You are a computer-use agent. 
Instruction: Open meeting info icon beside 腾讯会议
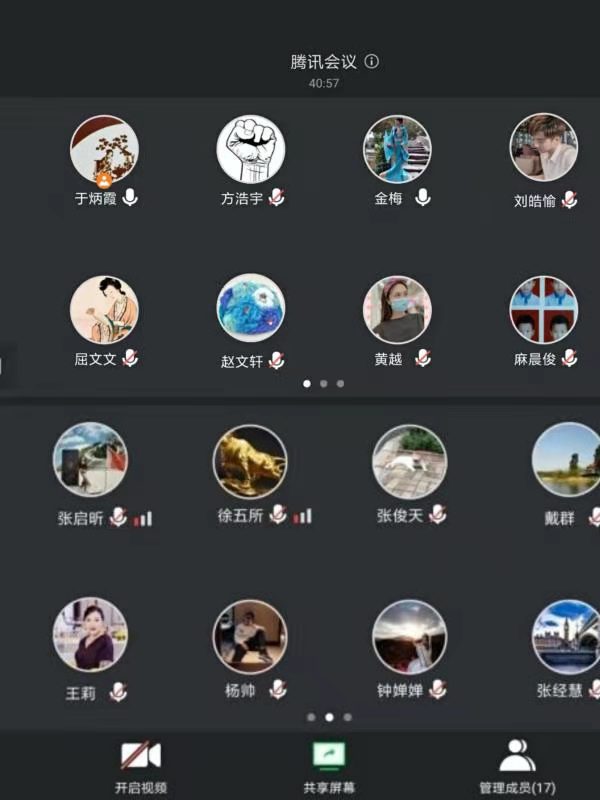click(372, 61)
